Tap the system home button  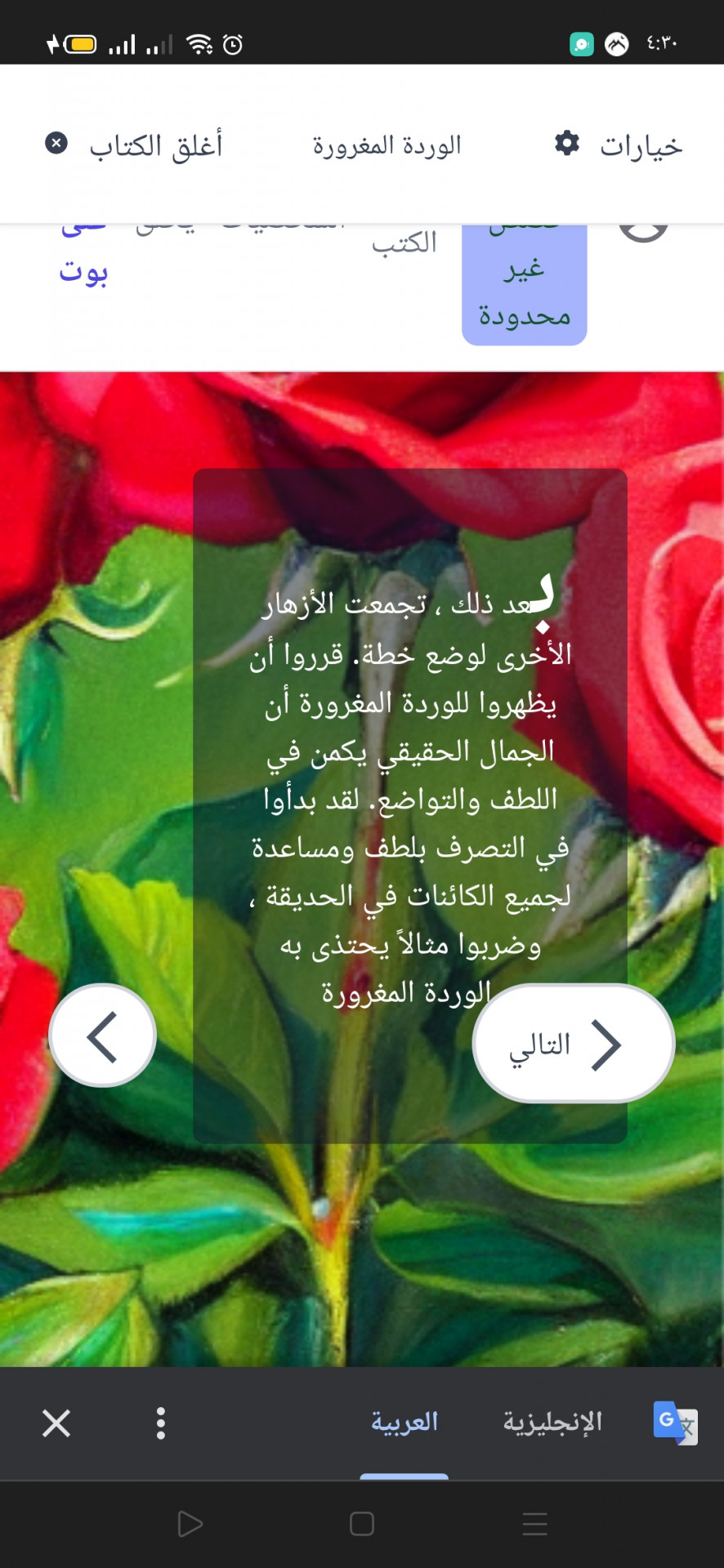(x=361, y=1524)
